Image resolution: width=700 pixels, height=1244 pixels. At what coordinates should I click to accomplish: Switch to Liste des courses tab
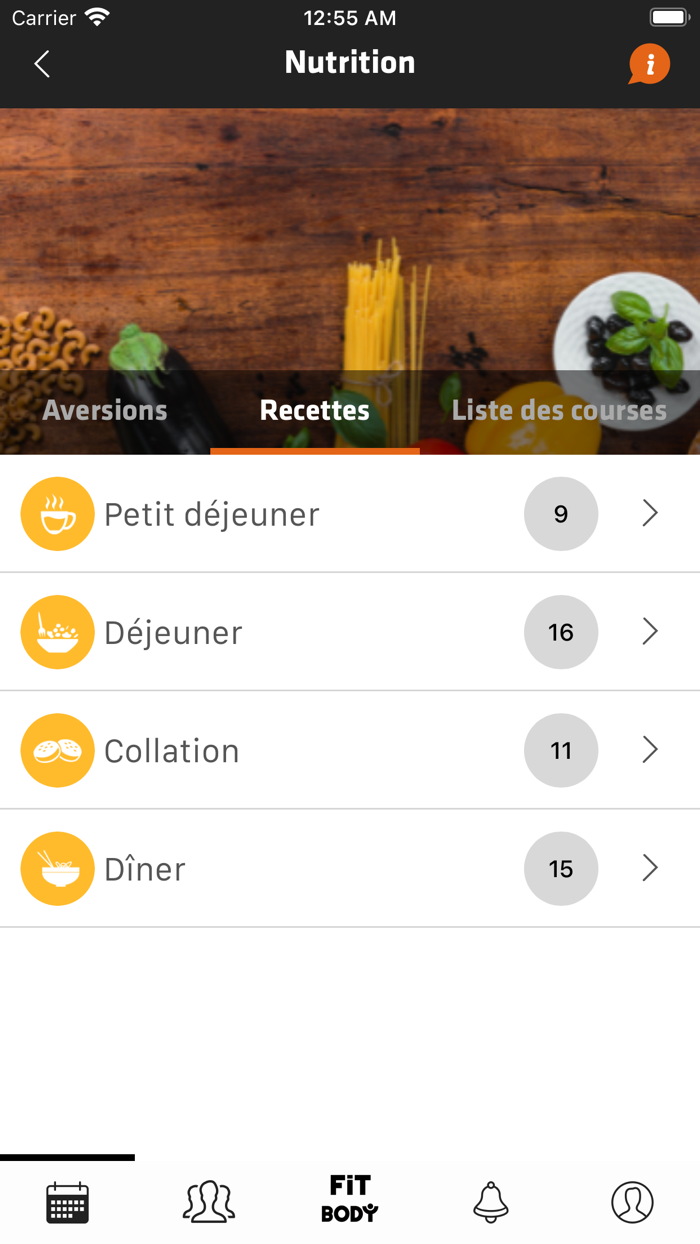pos(559,410)
